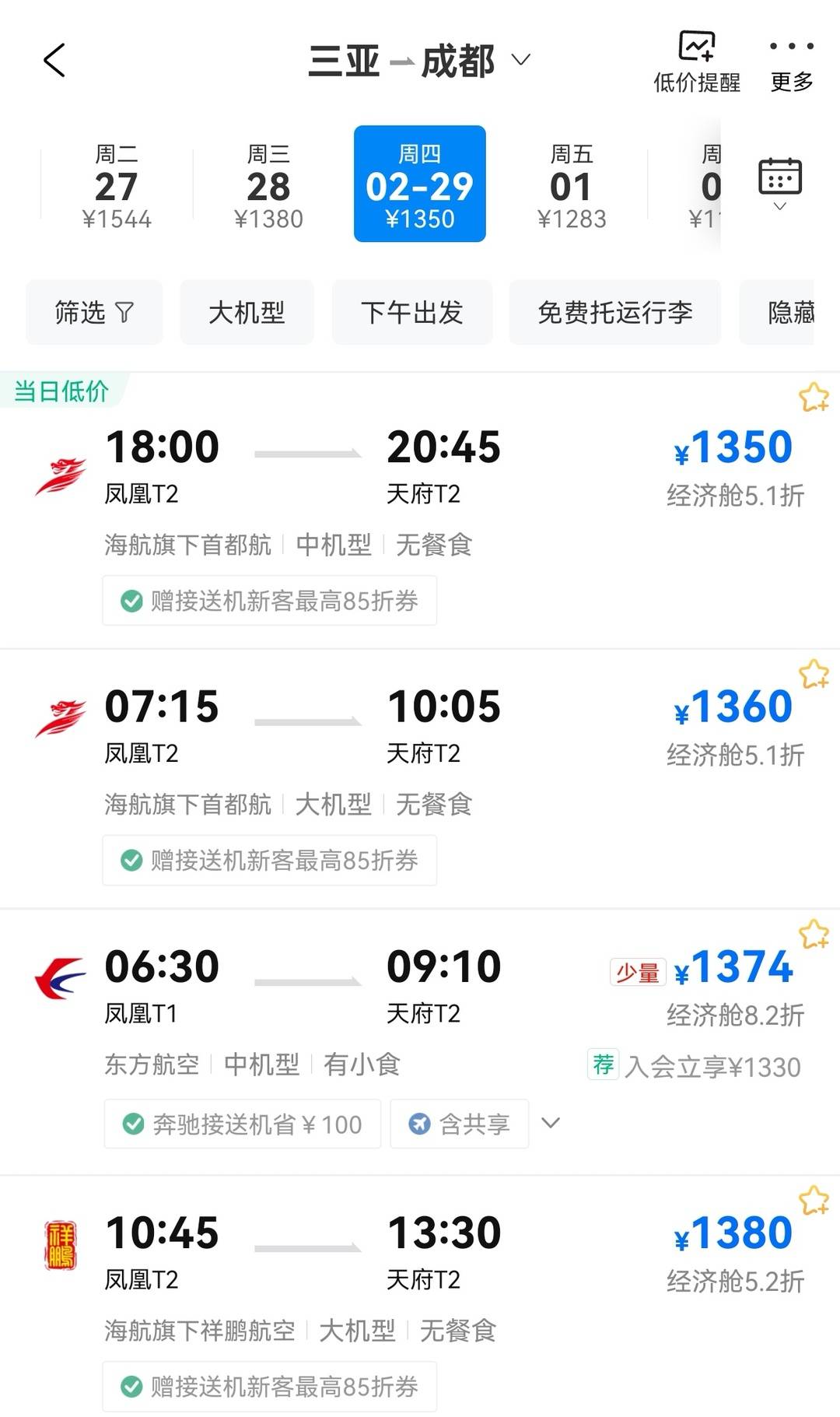The height and width of the screenshot is (1417, 840).
Task: Open the 更多 menu
Action: (791, 62)
